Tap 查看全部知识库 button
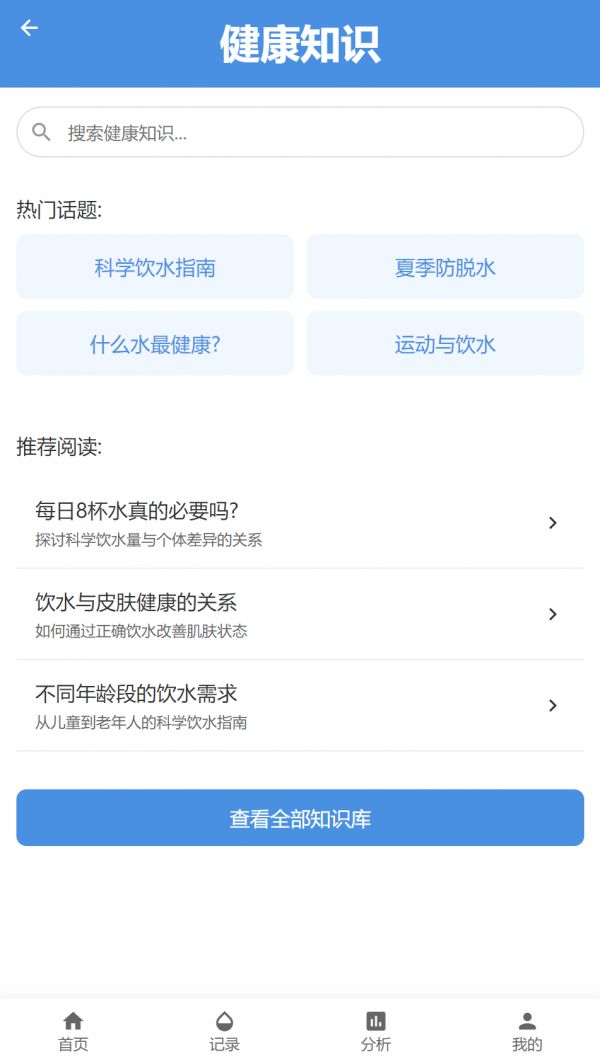The height and width of the screenshot is (1064, 600). tap(300, 818)
